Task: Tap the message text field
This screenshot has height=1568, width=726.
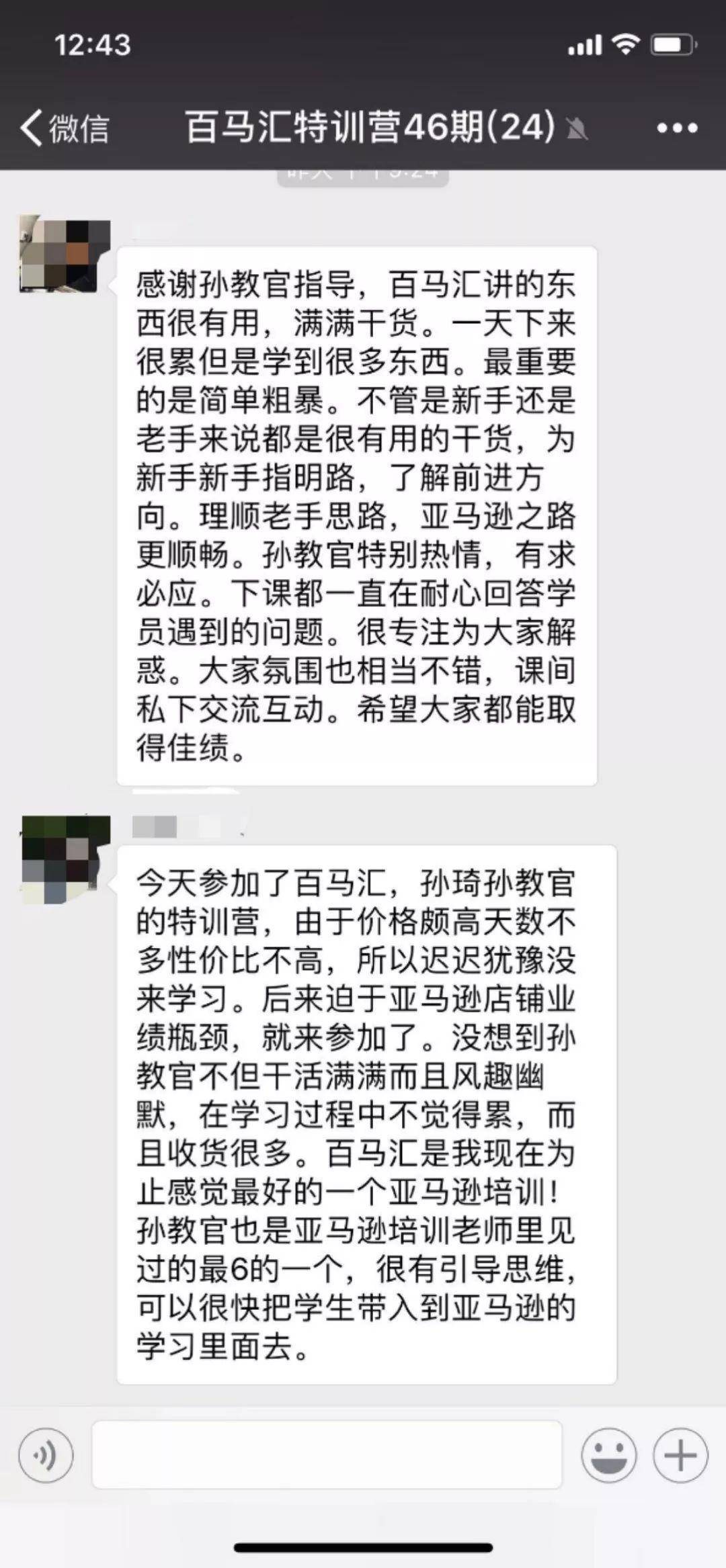Action: [x=327, y=1455]
